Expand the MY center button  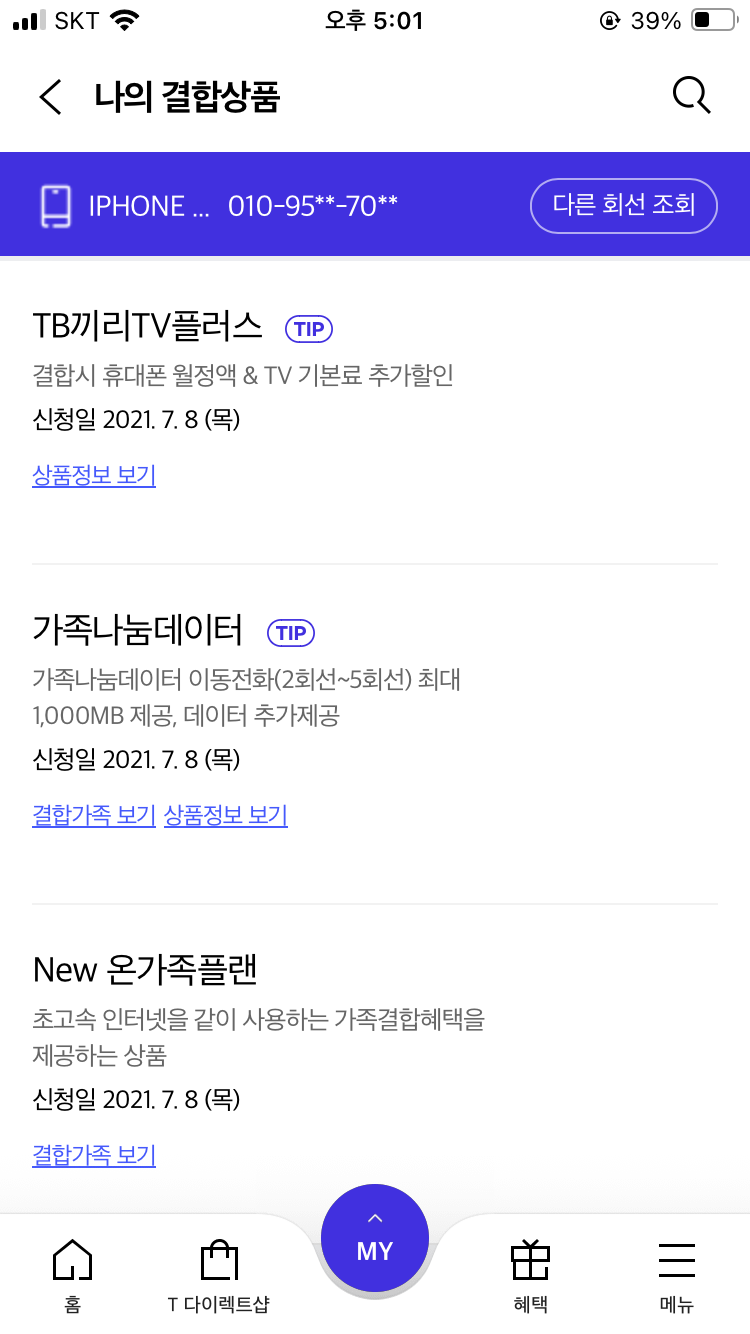(375, 1240)
